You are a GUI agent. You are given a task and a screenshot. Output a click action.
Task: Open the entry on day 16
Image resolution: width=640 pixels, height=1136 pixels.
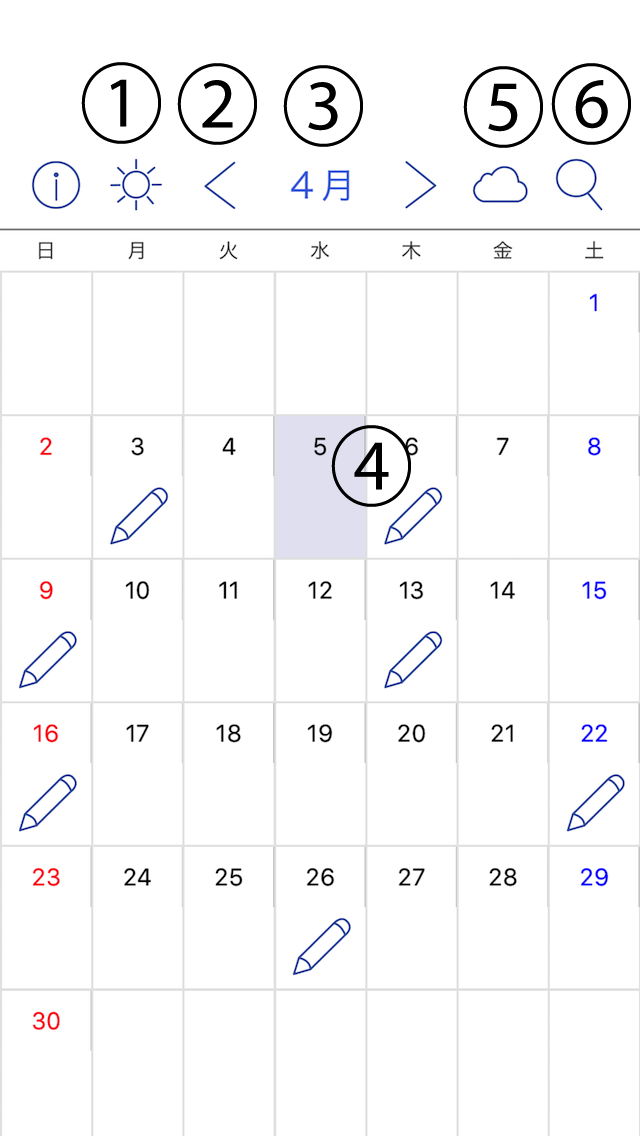(48, 803)
